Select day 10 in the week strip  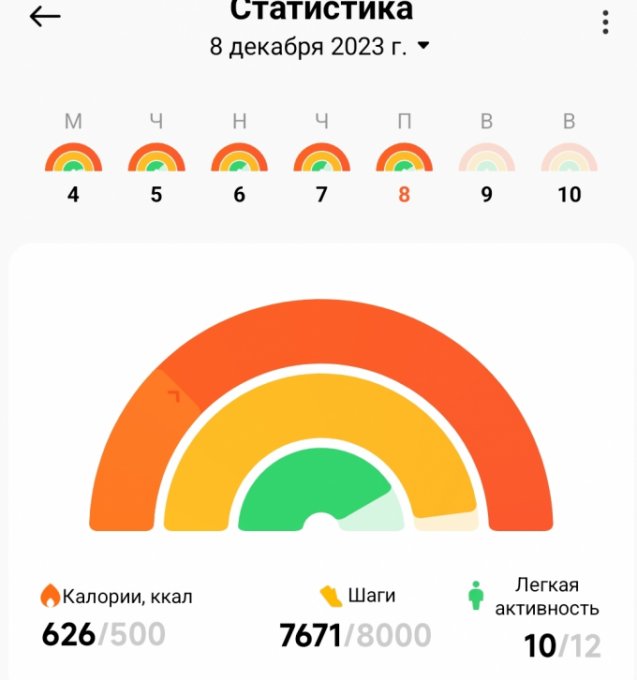click(x=569, y=160)
